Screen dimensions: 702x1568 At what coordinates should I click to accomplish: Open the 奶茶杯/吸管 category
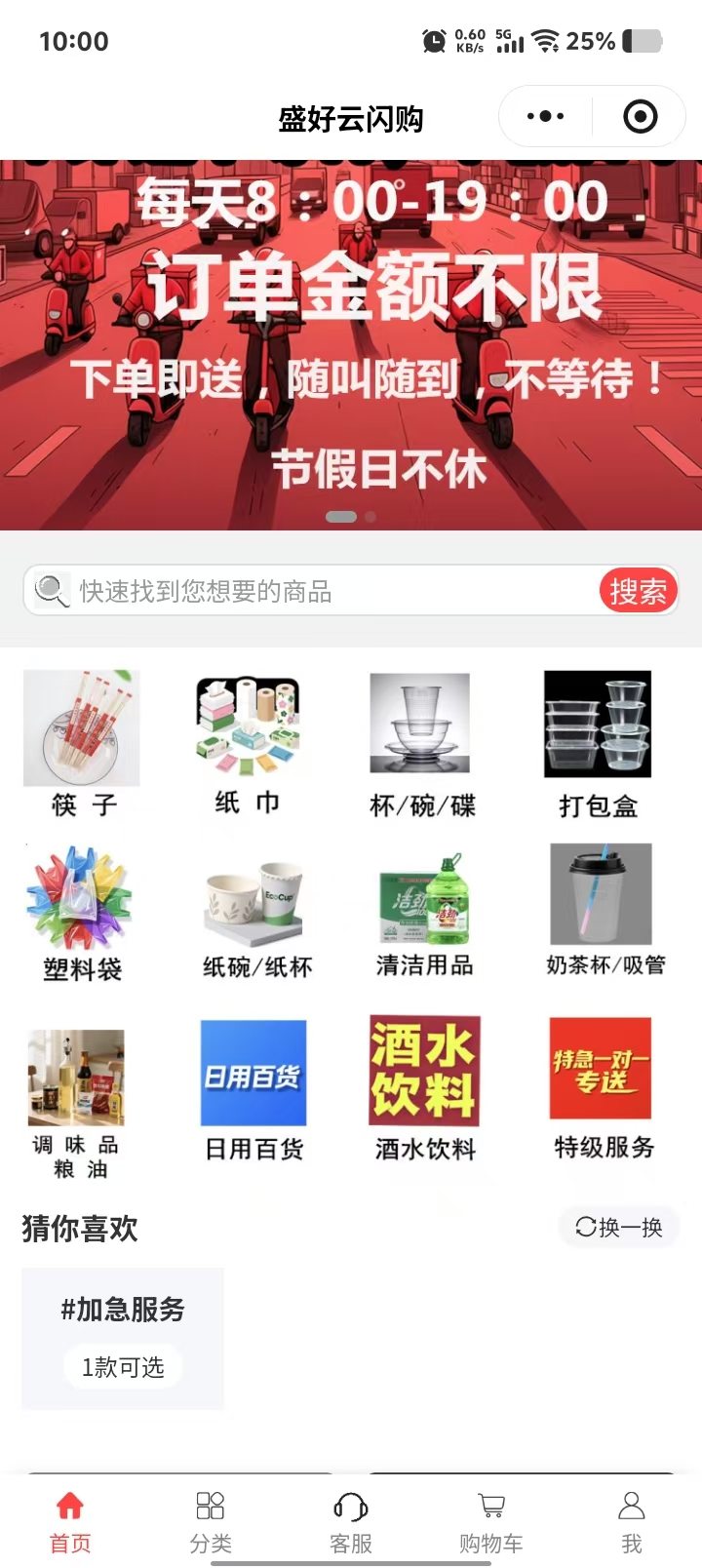(x=604, y=913)
